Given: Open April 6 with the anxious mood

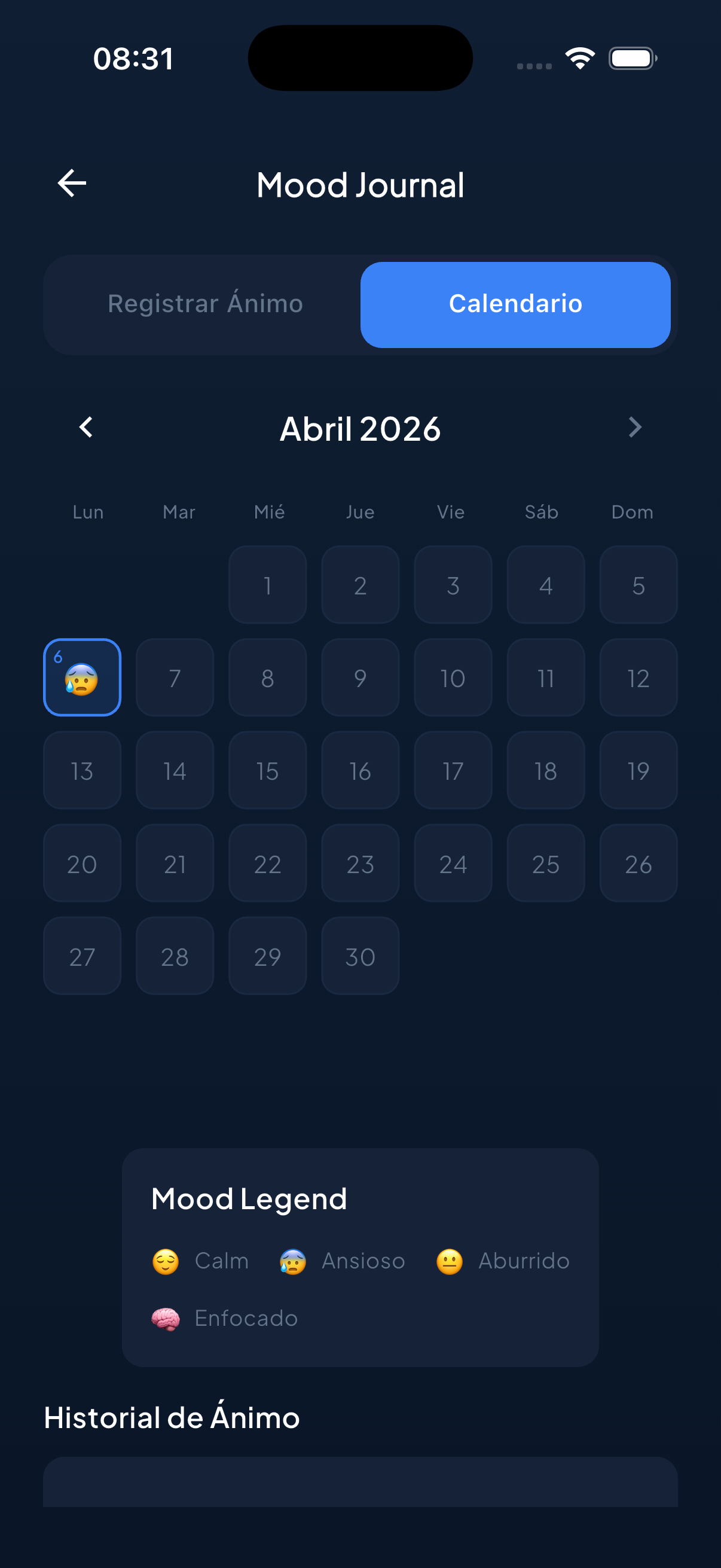Looking at the screenshot, I should pyautogui.click(x=82, y=678).
